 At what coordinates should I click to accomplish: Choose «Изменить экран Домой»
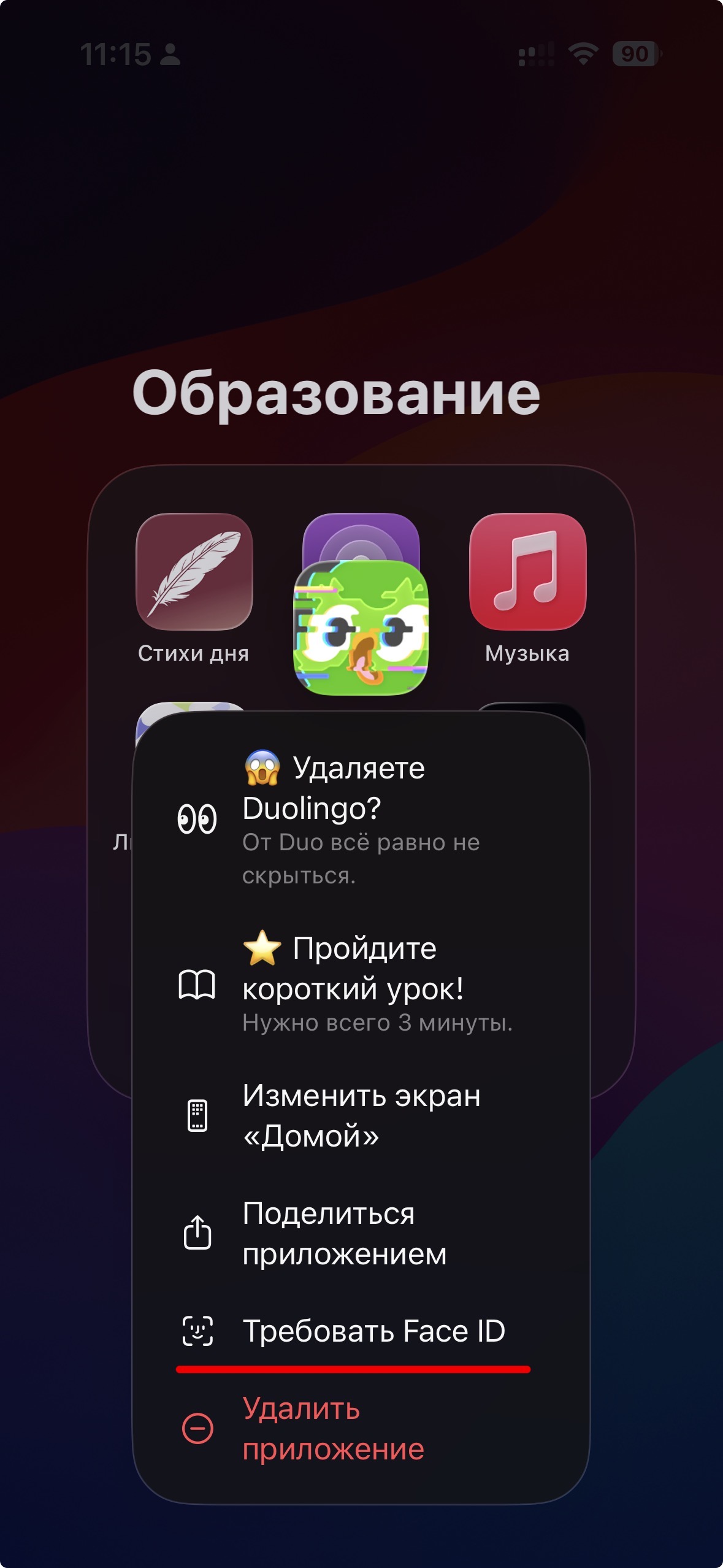(361, 1115)
